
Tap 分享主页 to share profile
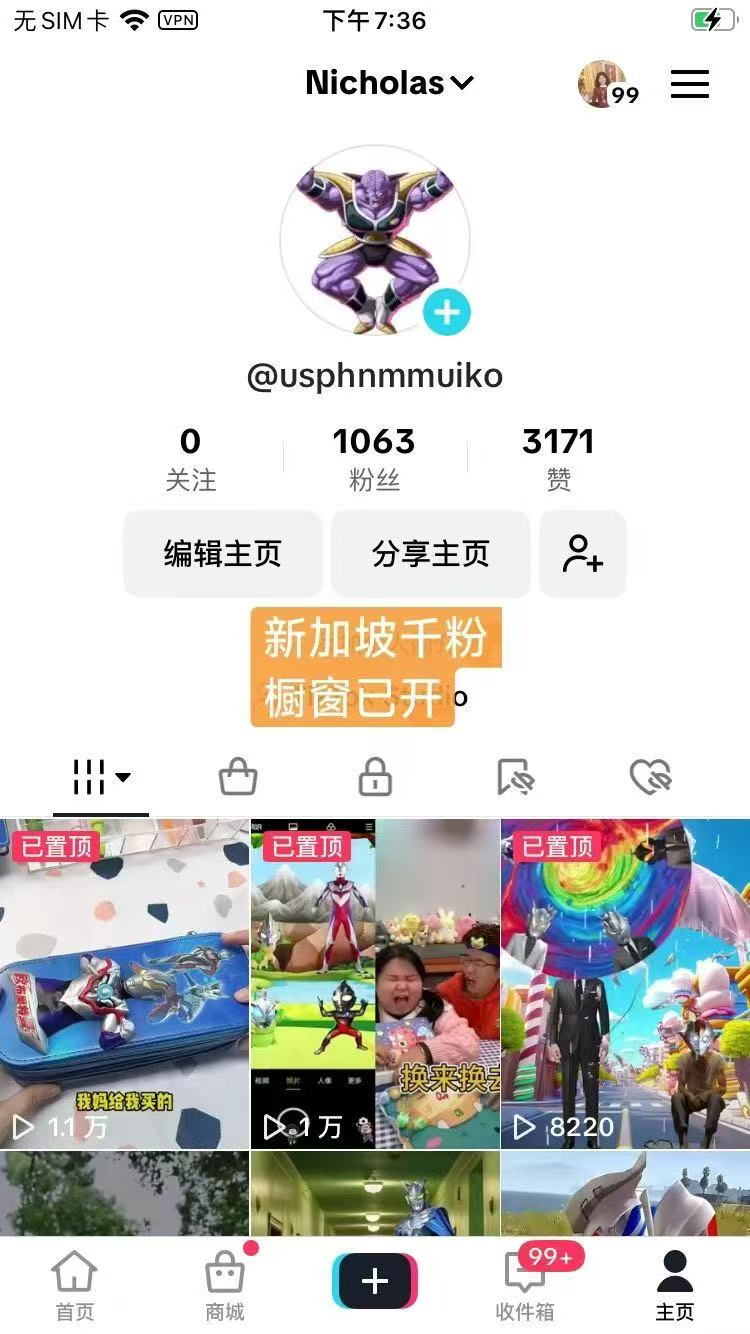click(x=430, y=553)
